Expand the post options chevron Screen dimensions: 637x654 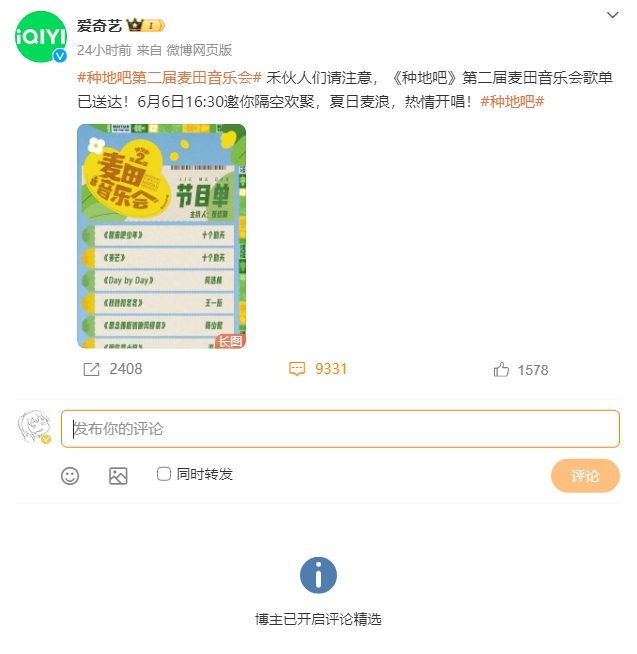pos(613,14)
